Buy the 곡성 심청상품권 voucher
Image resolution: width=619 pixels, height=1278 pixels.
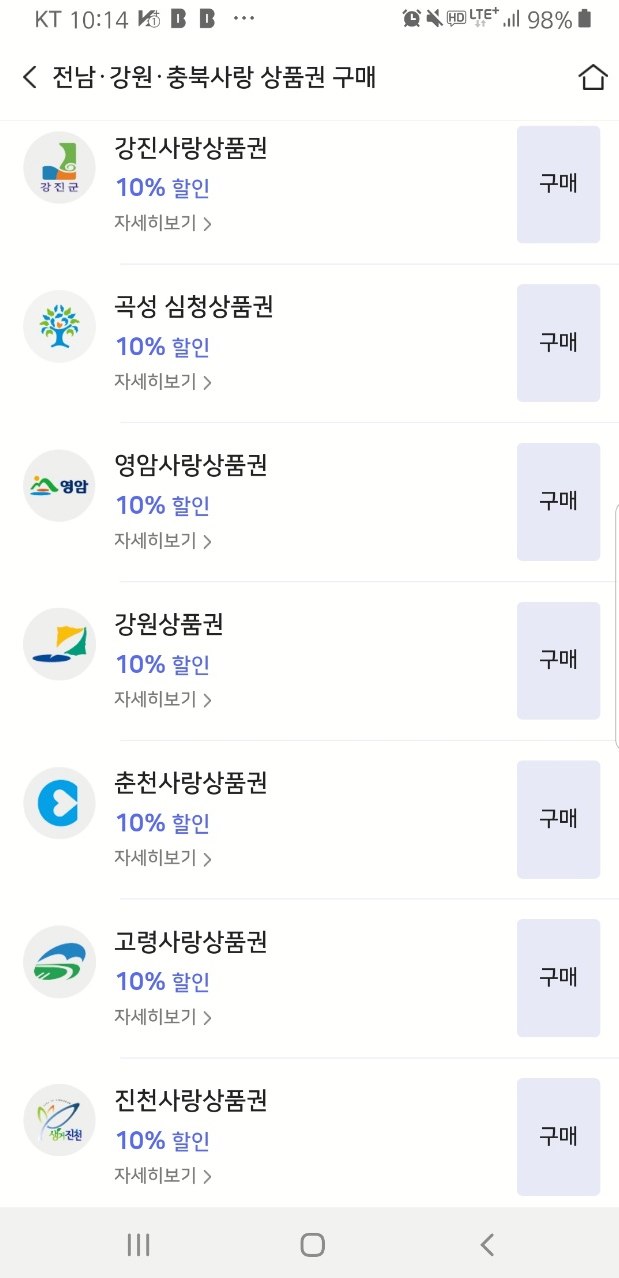558,343
